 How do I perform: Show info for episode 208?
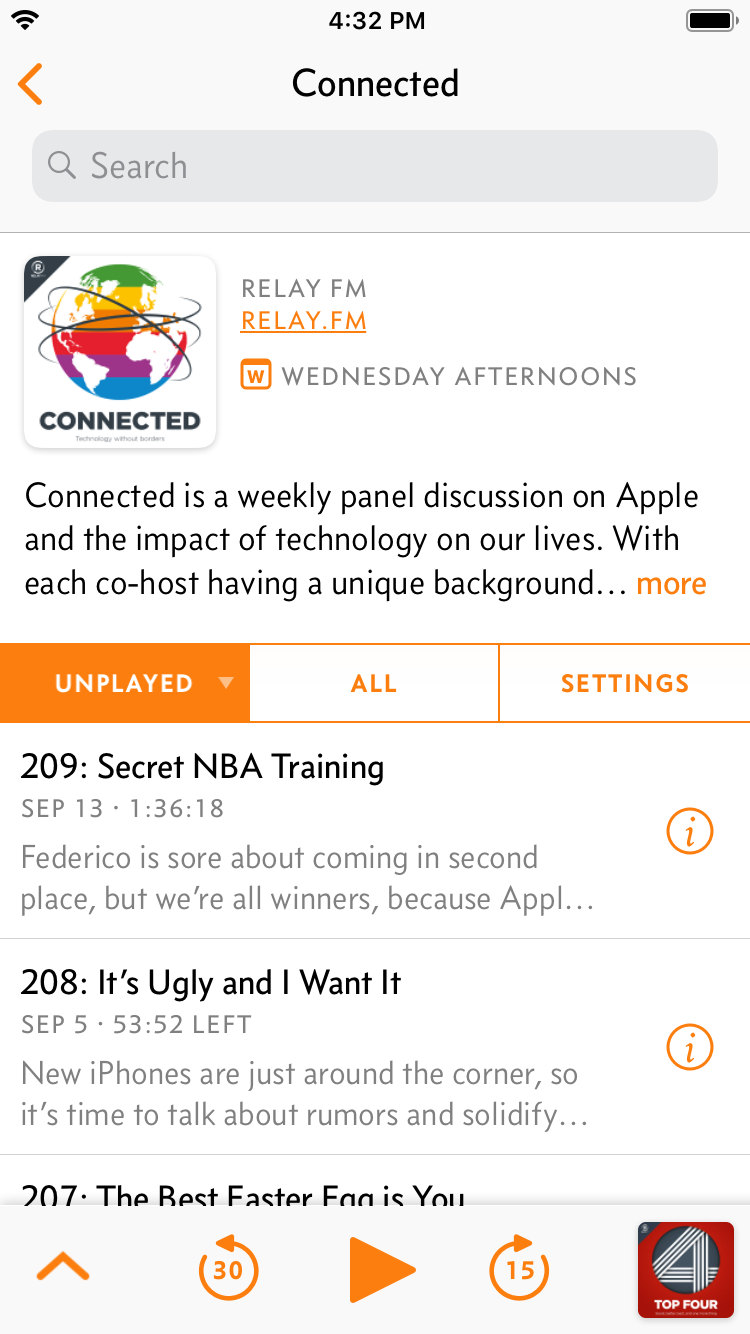pyautogui.click(x=690, y=1047)
